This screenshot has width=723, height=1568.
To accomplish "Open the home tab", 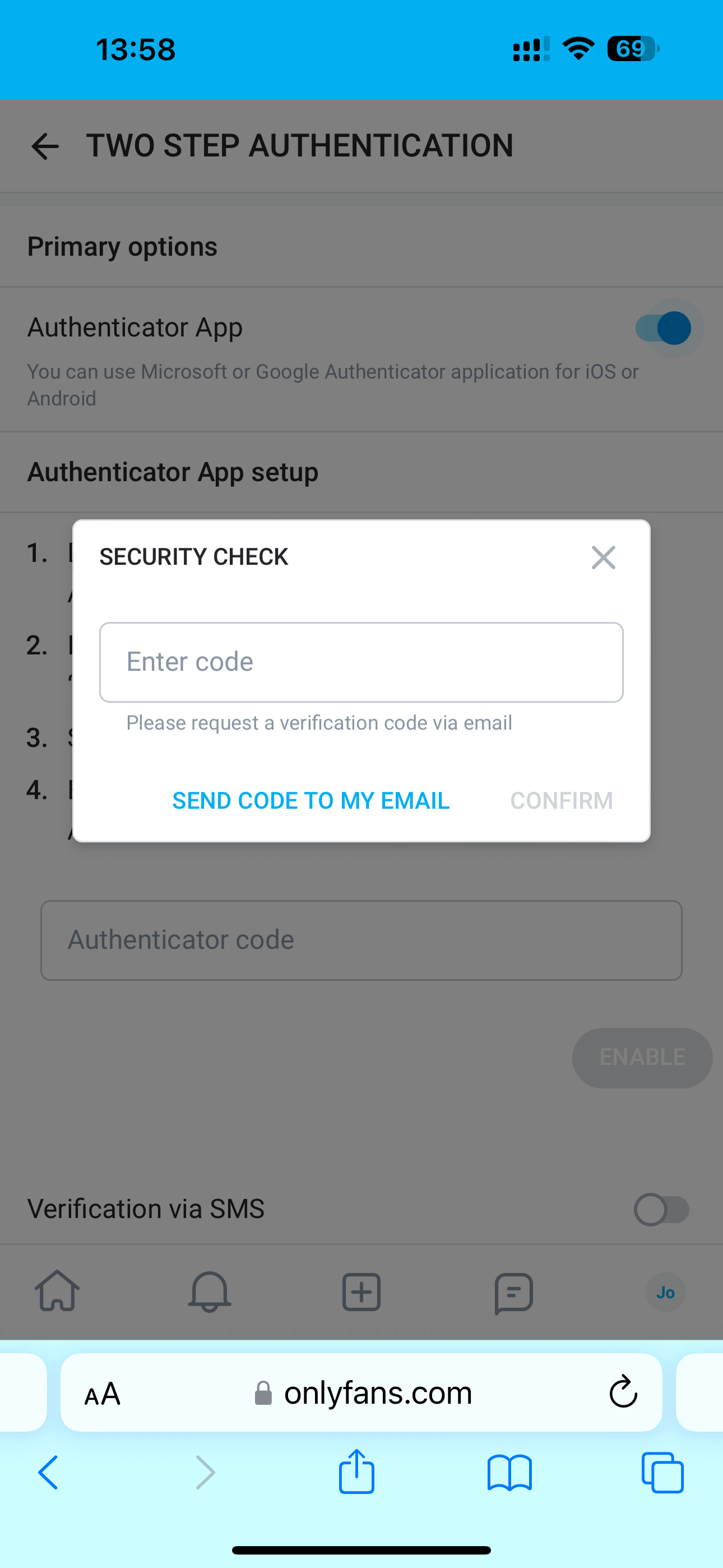I will click(57, 1291).
